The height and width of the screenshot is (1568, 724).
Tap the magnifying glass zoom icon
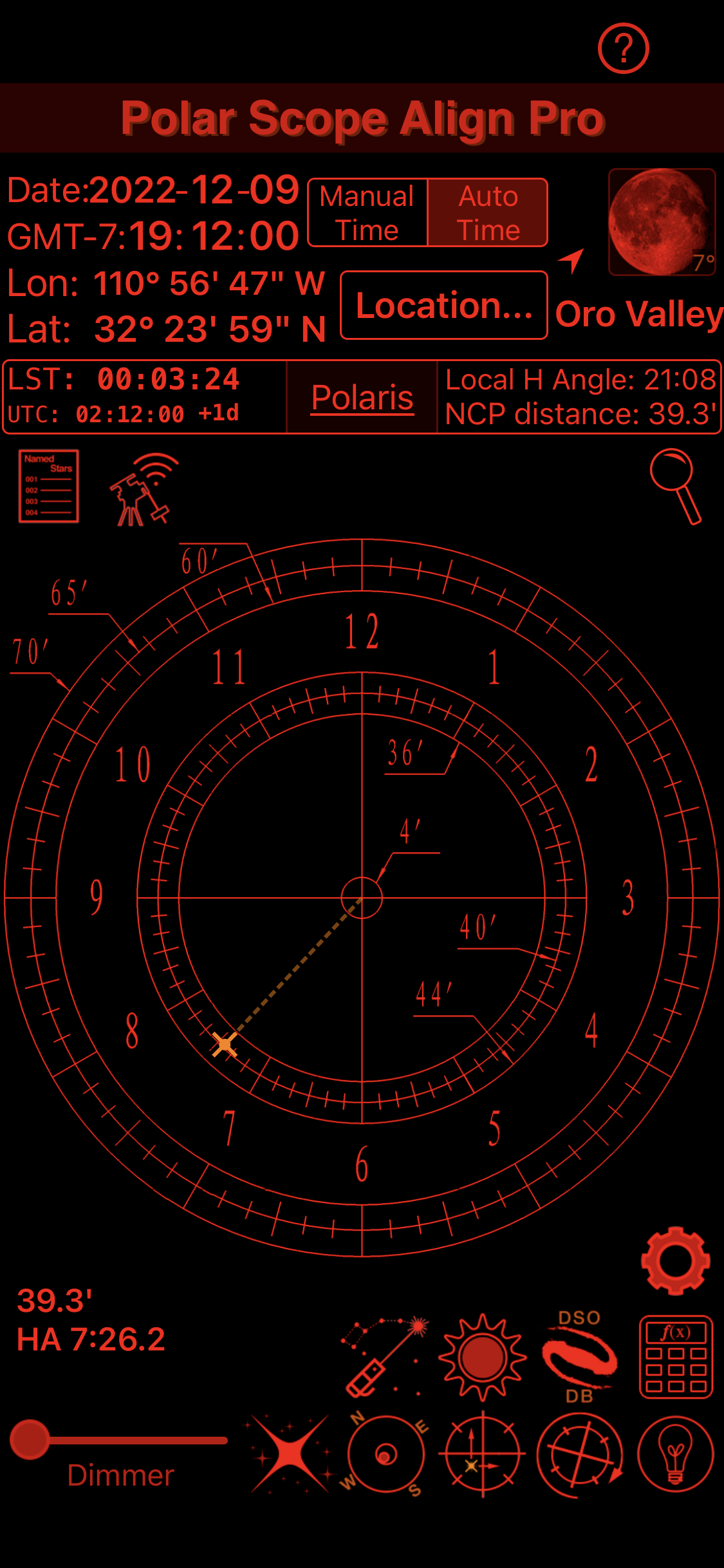tap(675, 485)
